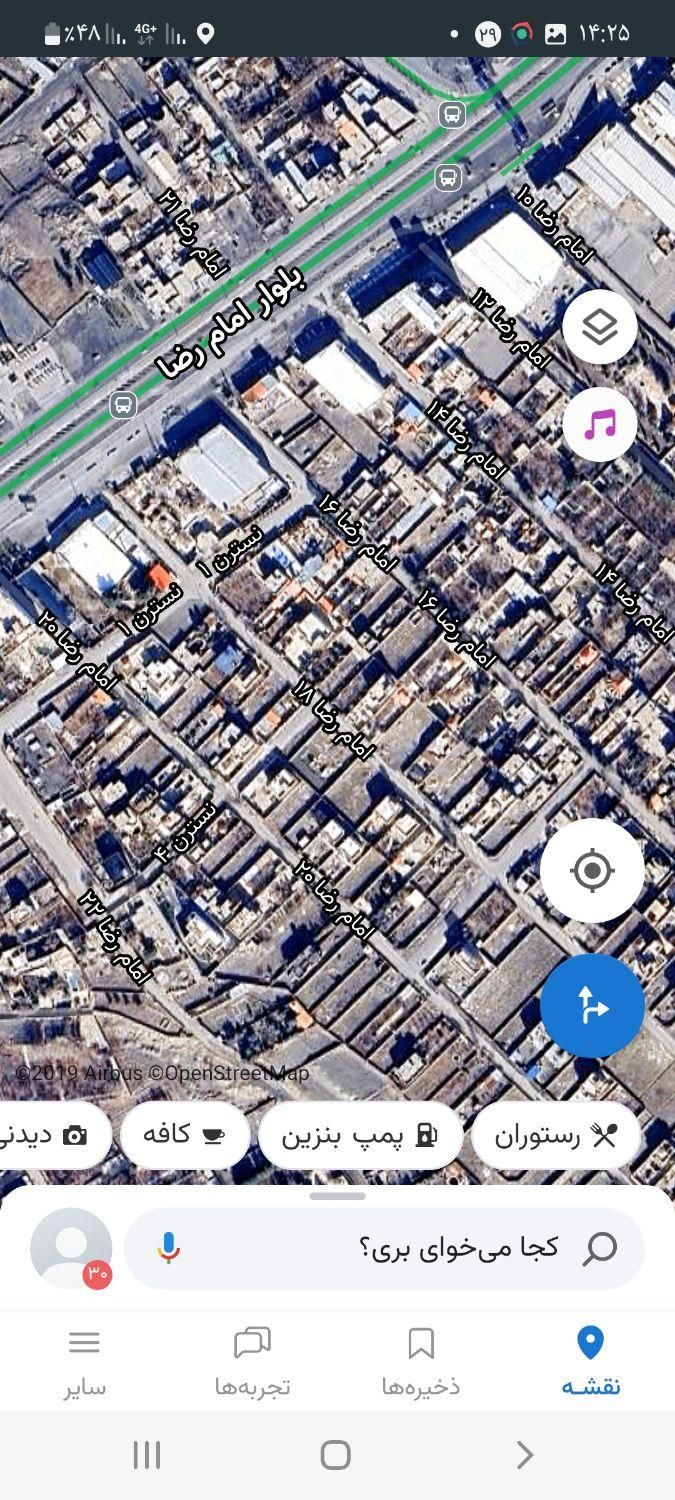The image size is (675, 1500).
Task: Select the کافه (cafe) chip
Action: pyautogui.click(x=184, y=1135)
